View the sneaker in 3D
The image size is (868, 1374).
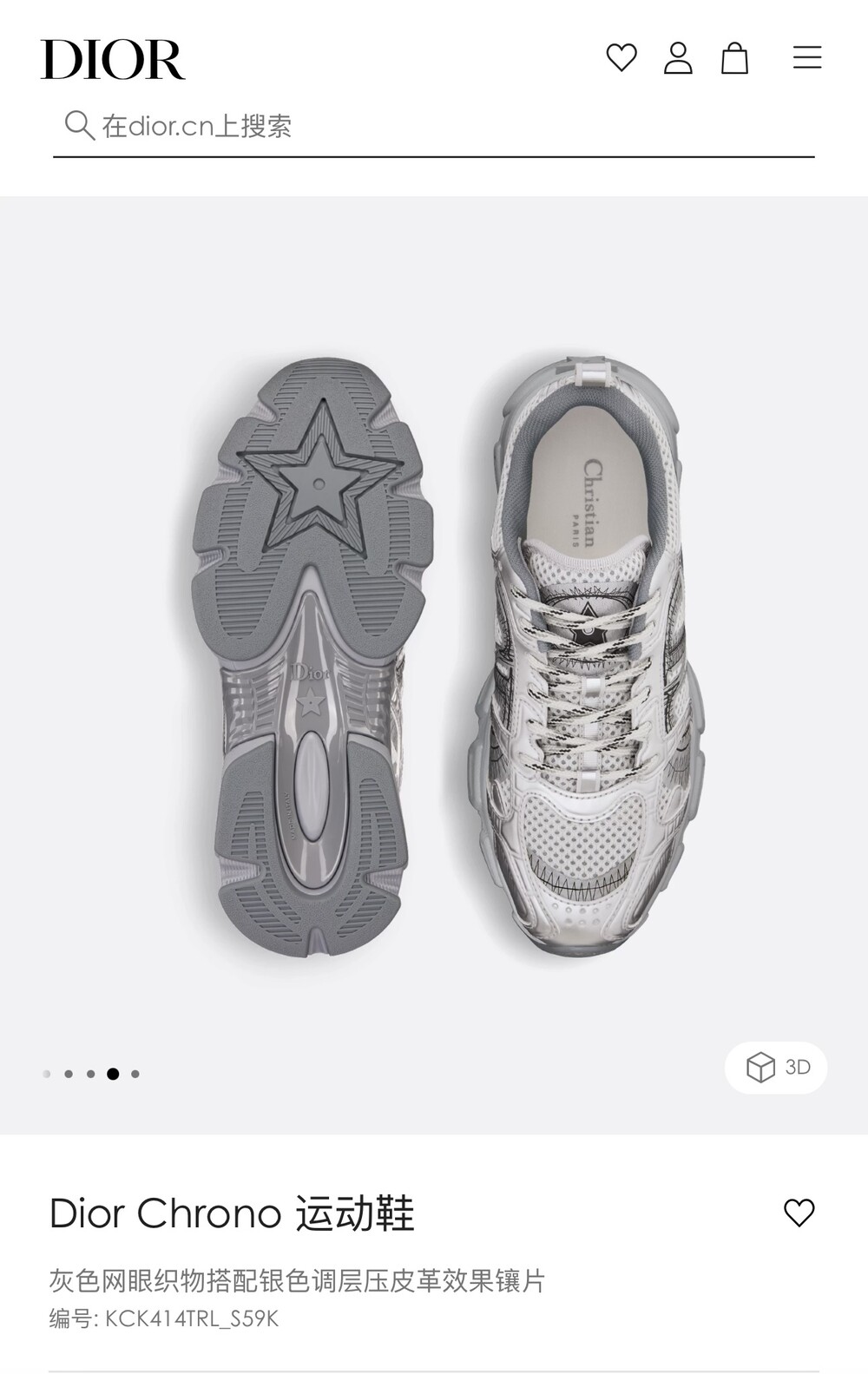click(x=776, y=1067)
